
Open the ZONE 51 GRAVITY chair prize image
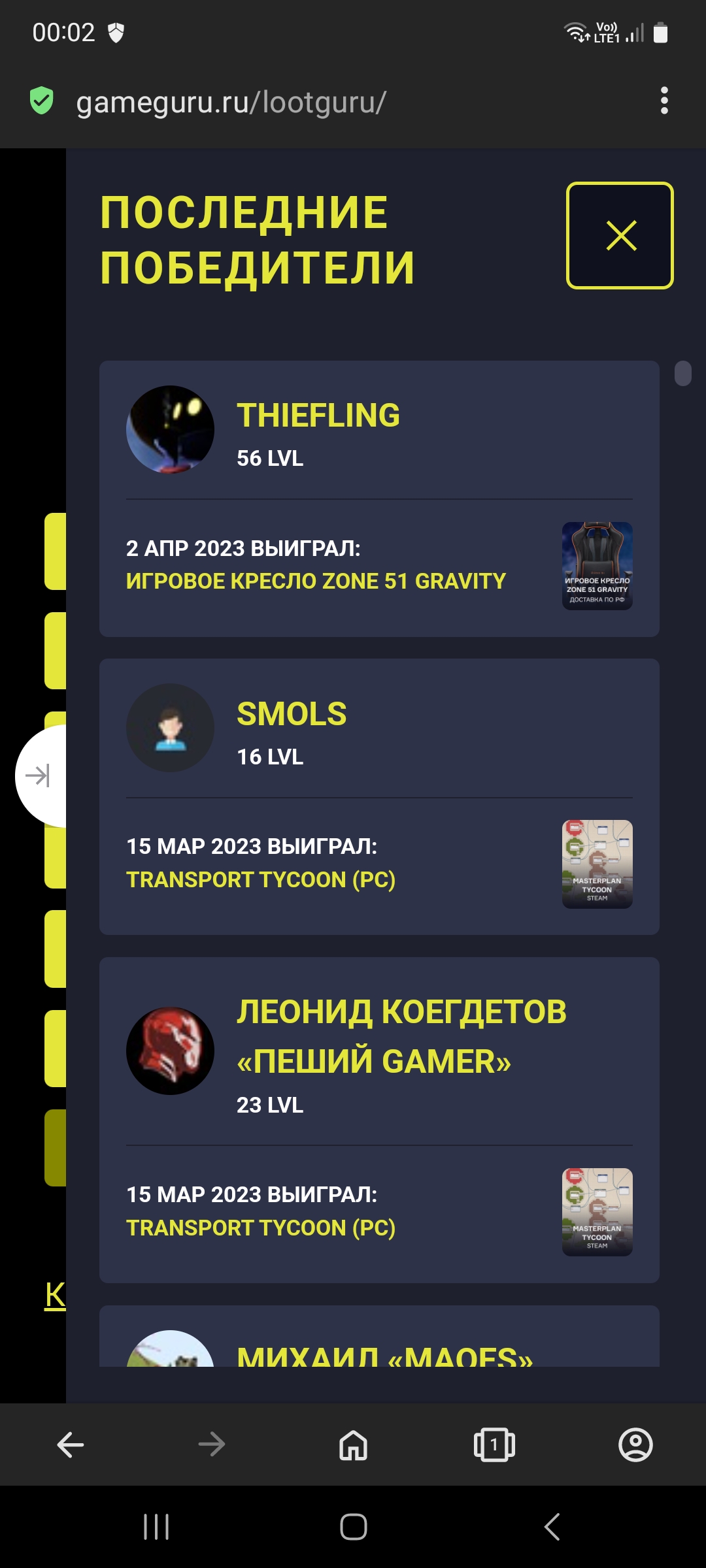click(x=597, y=566)
